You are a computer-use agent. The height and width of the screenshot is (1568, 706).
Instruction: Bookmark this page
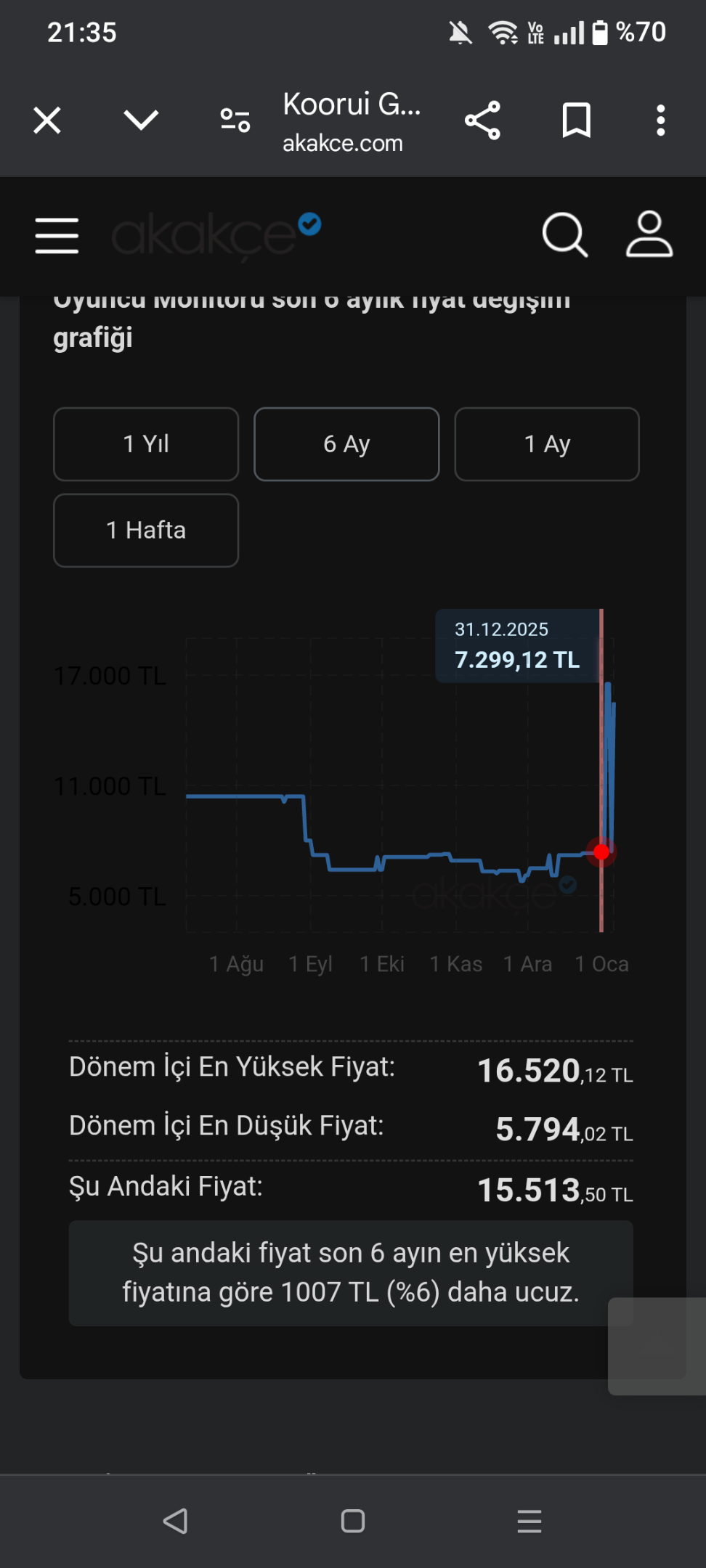tap(577, 121)
